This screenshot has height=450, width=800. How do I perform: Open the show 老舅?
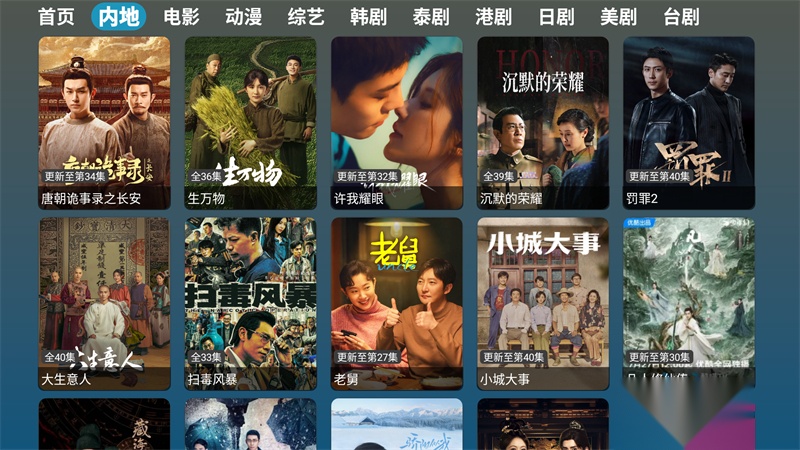point(397,304)
